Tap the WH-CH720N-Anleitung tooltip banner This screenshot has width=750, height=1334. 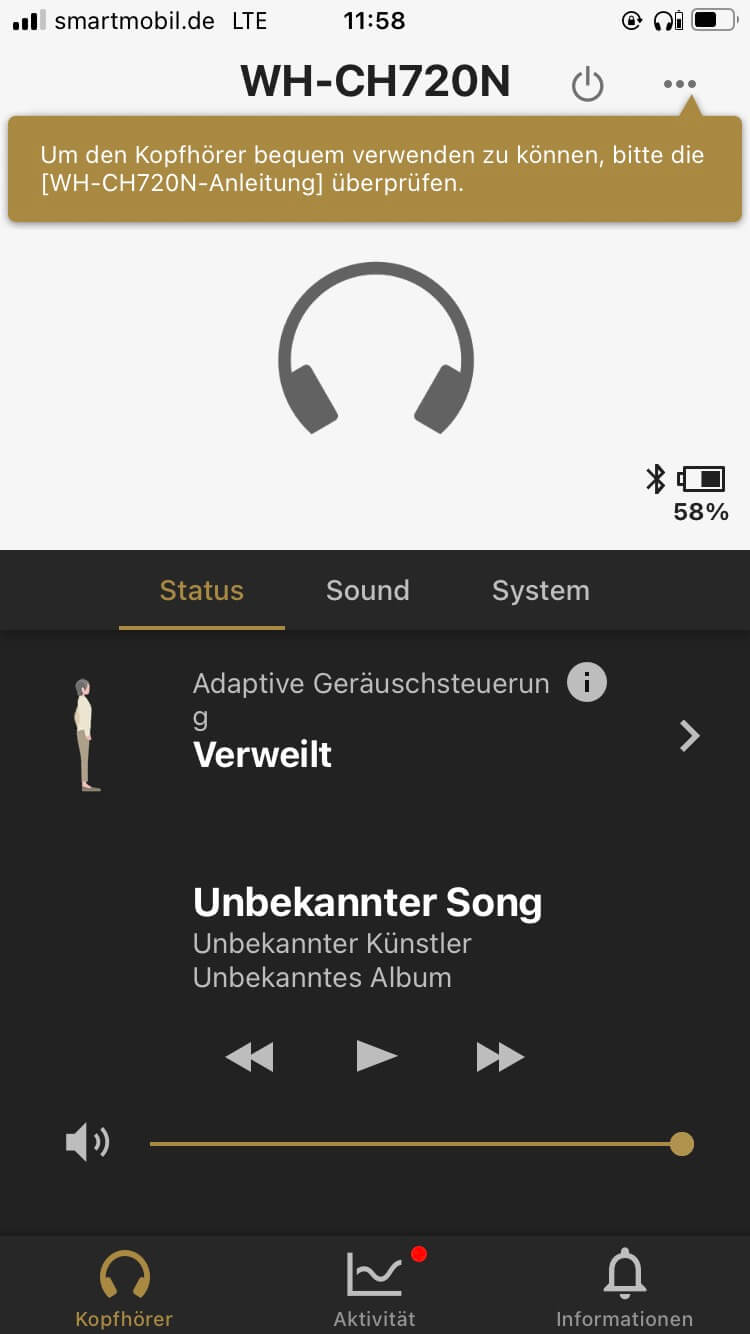pos(374,169)
